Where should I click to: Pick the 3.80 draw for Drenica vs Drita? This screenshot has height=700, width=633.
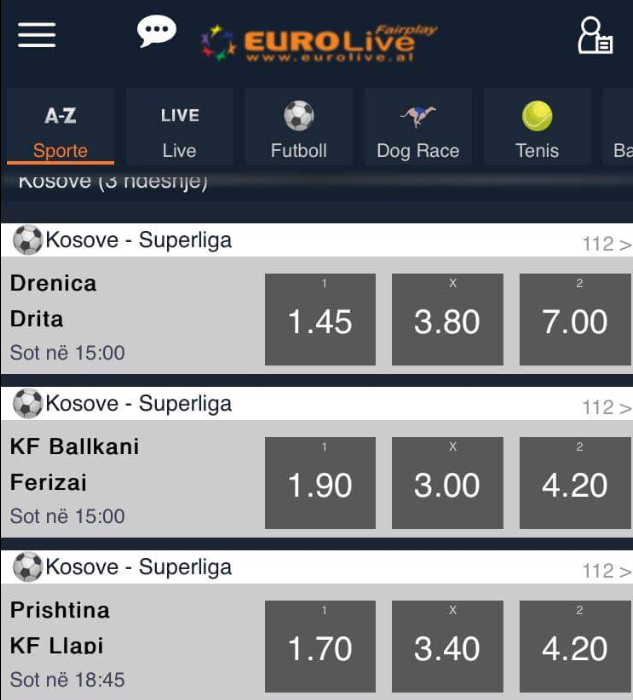(447, 320)
